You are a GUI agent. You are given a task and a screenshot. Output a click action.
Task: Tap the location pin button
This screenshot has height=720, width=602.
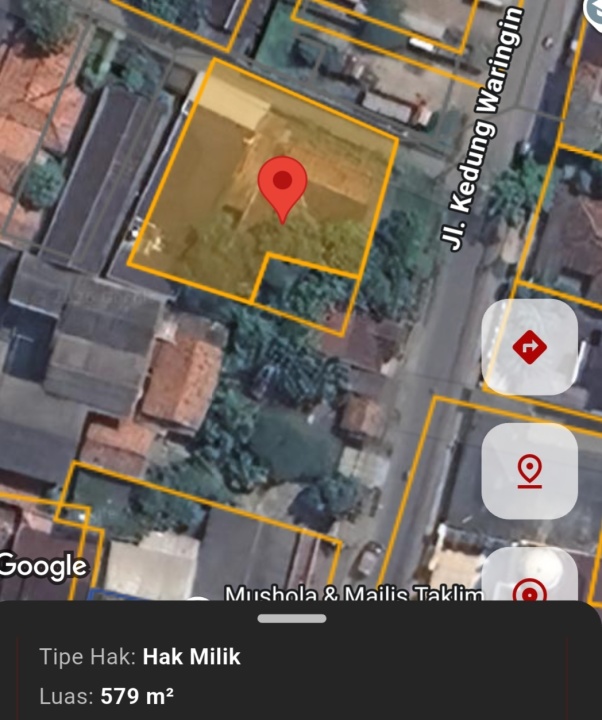tap(529, 470)
